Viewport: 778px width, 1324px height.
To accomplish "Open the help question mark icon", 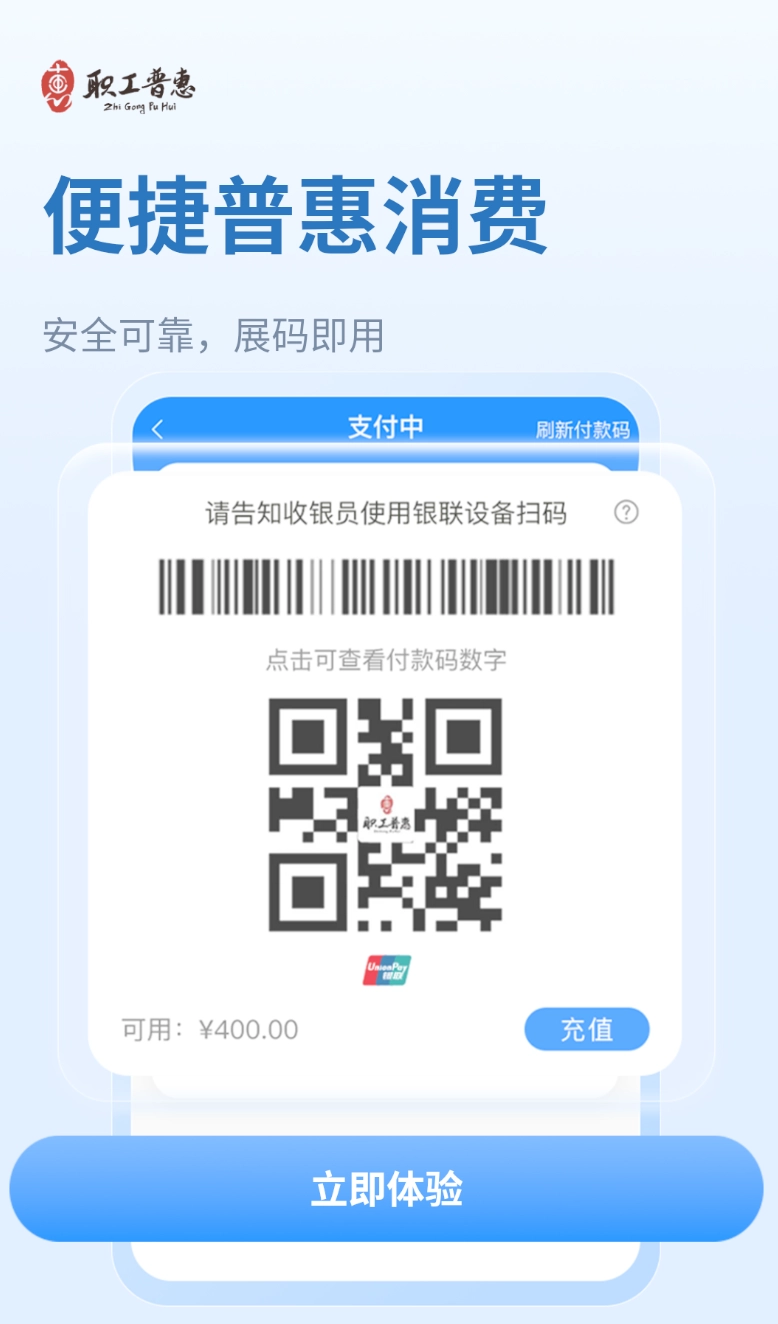I will 627,512.
